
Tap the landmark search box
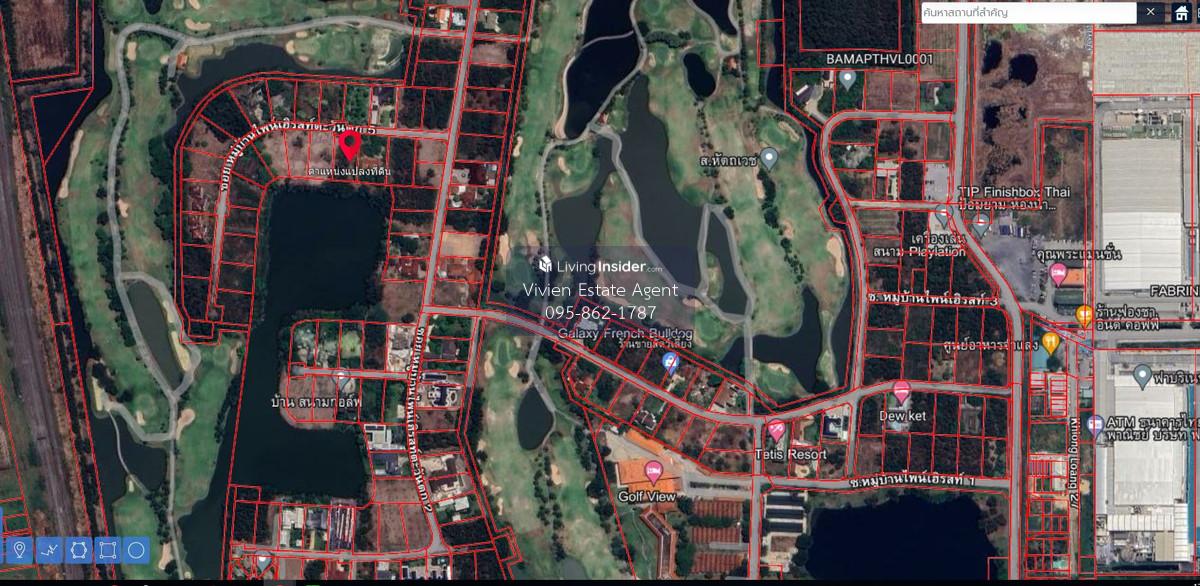pyautogui.click(x=1028, y=12)
